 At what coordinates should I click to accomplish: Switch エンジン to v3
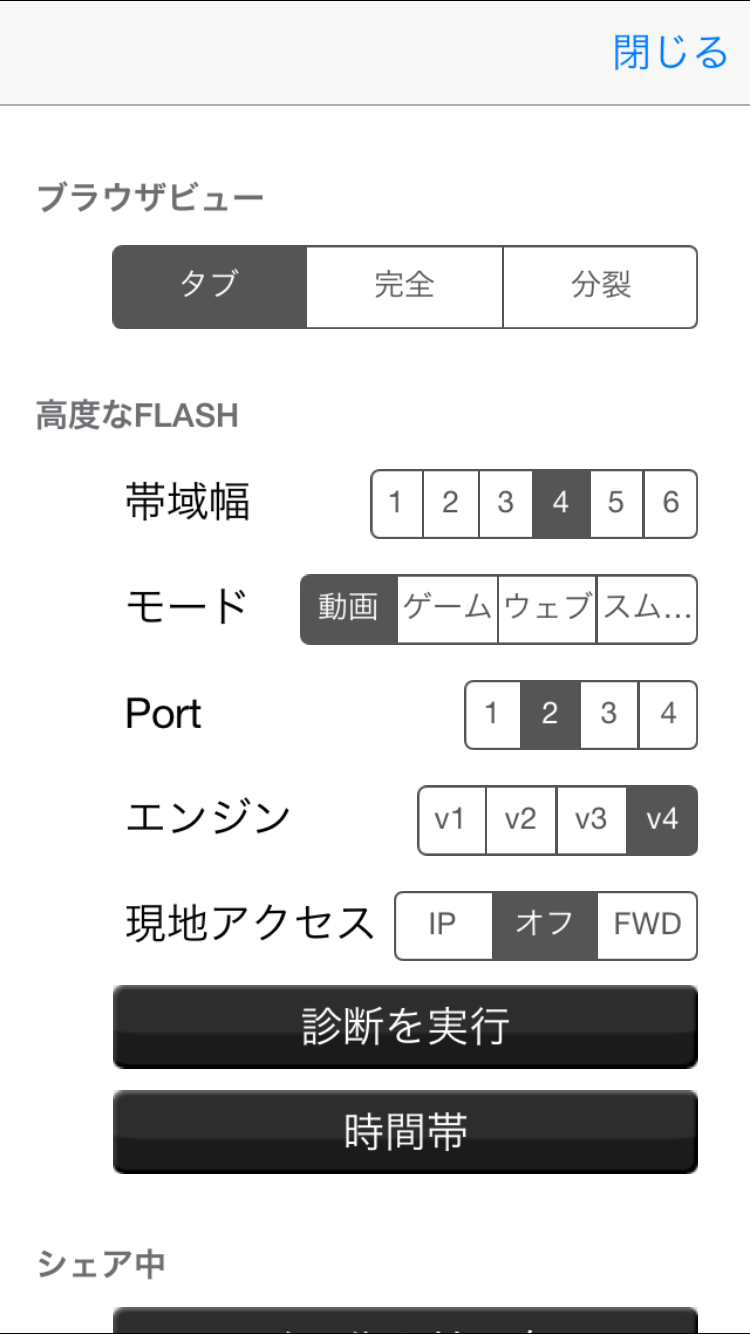click(591, 820)
